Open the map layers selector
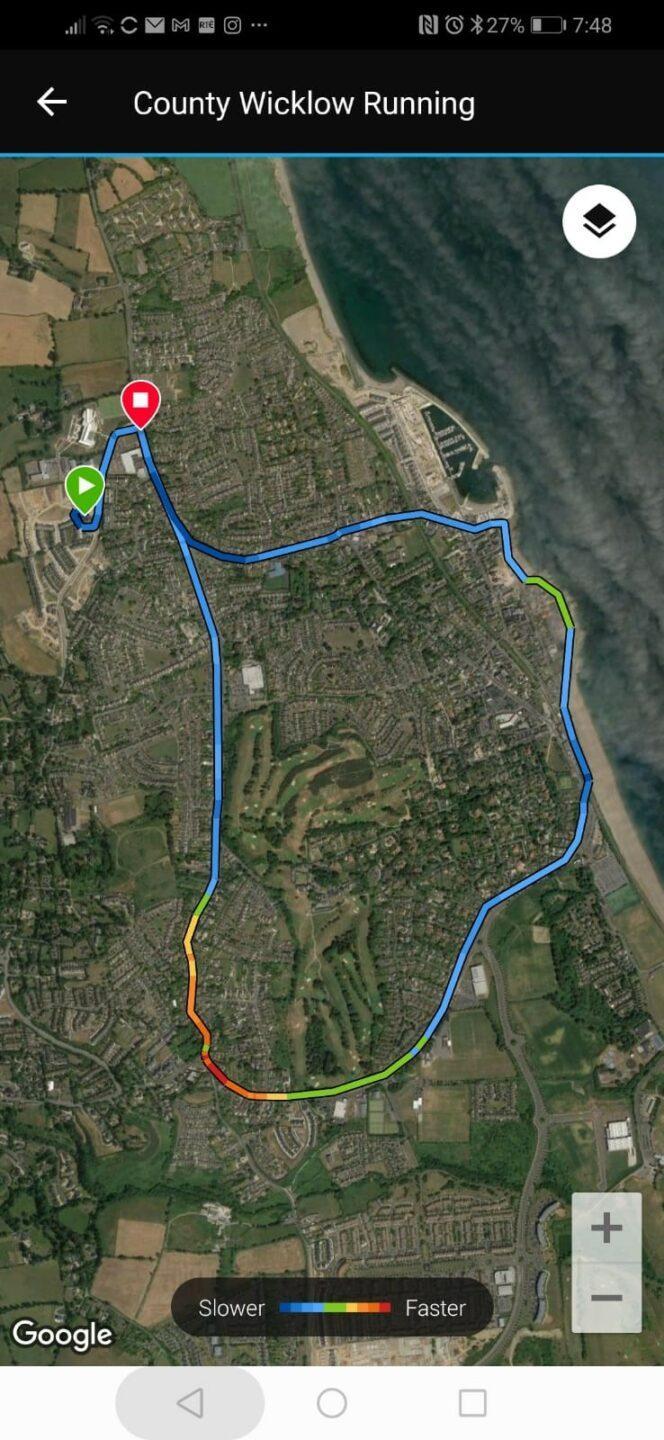Viewport: 664px width, 1440px height. [x=599, y=222]
